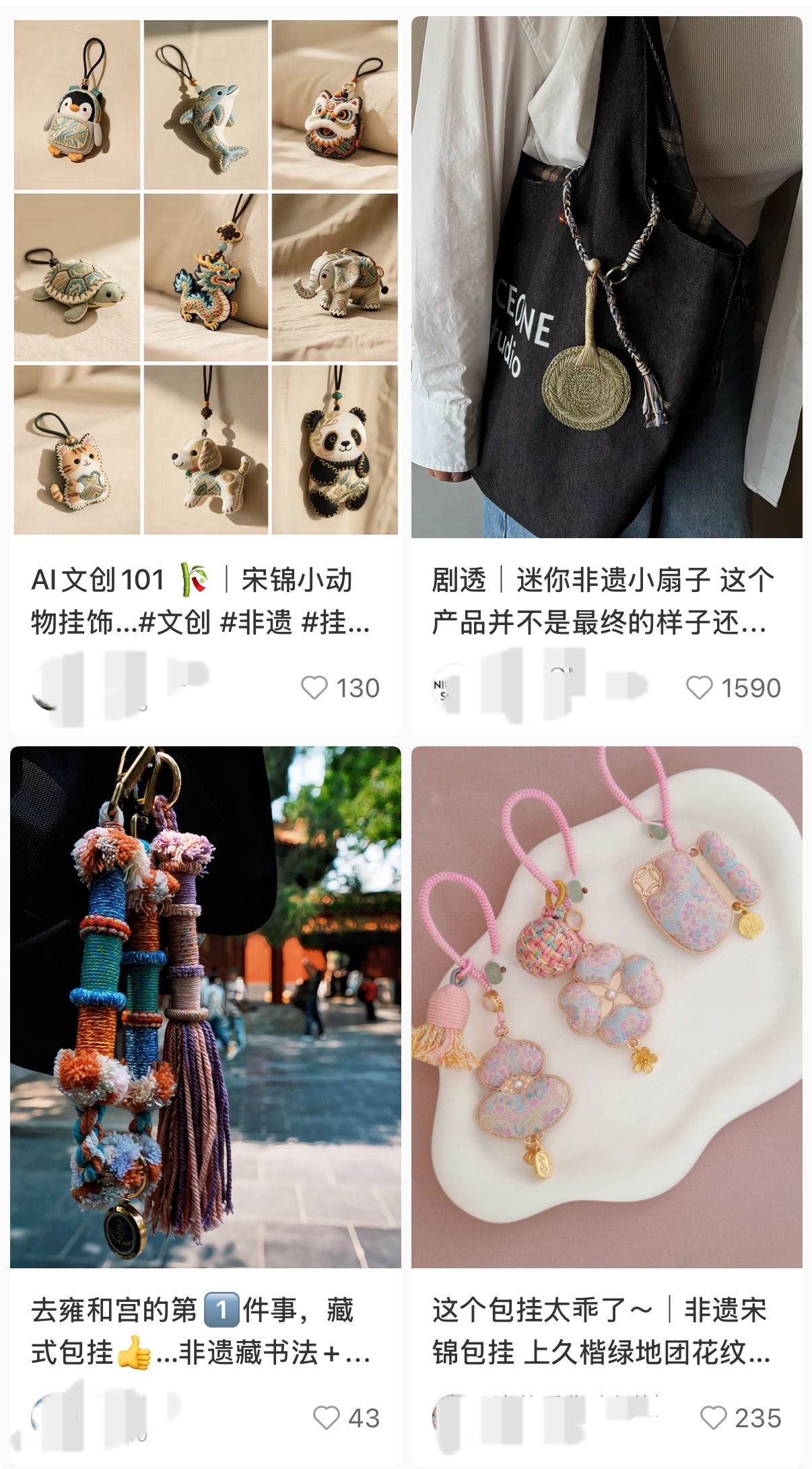Open the 宋锦小动物挂饰 AI文创 post
This screenshot has height=1469, width=812.
(205, 278)
